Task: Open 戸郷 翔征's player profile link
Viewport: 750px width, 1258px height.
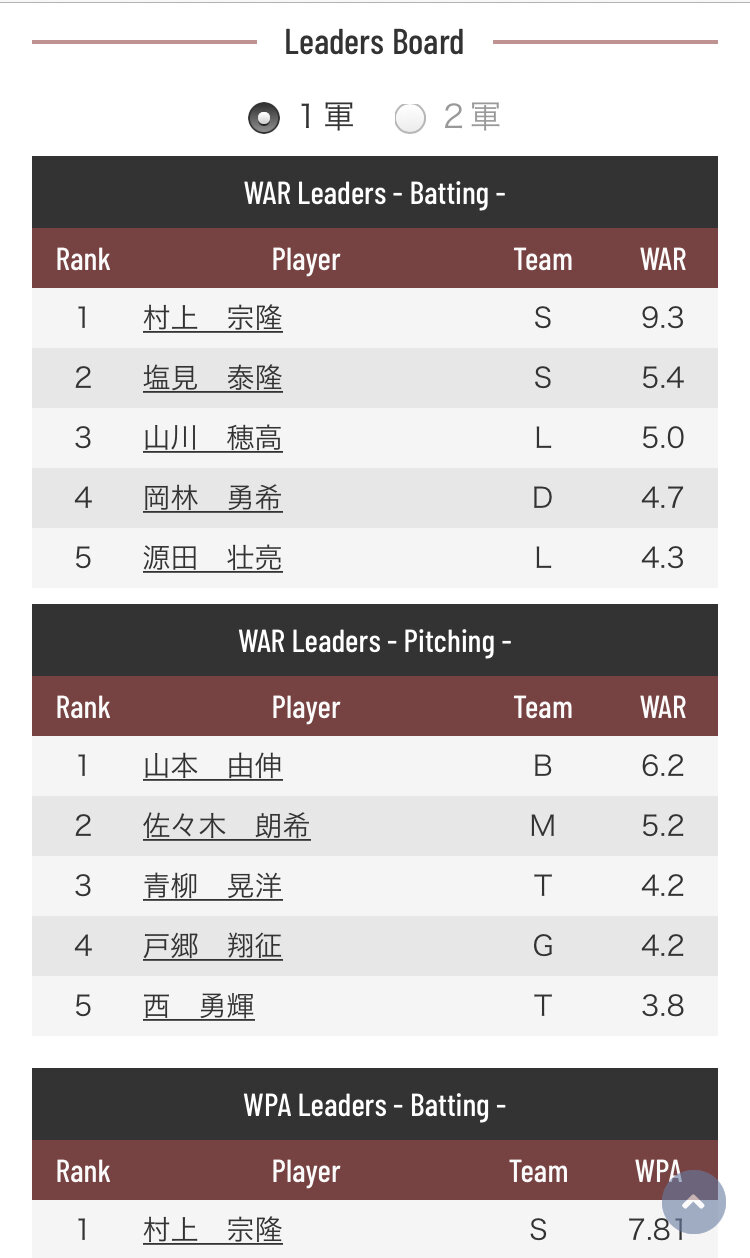Action: 212,946
